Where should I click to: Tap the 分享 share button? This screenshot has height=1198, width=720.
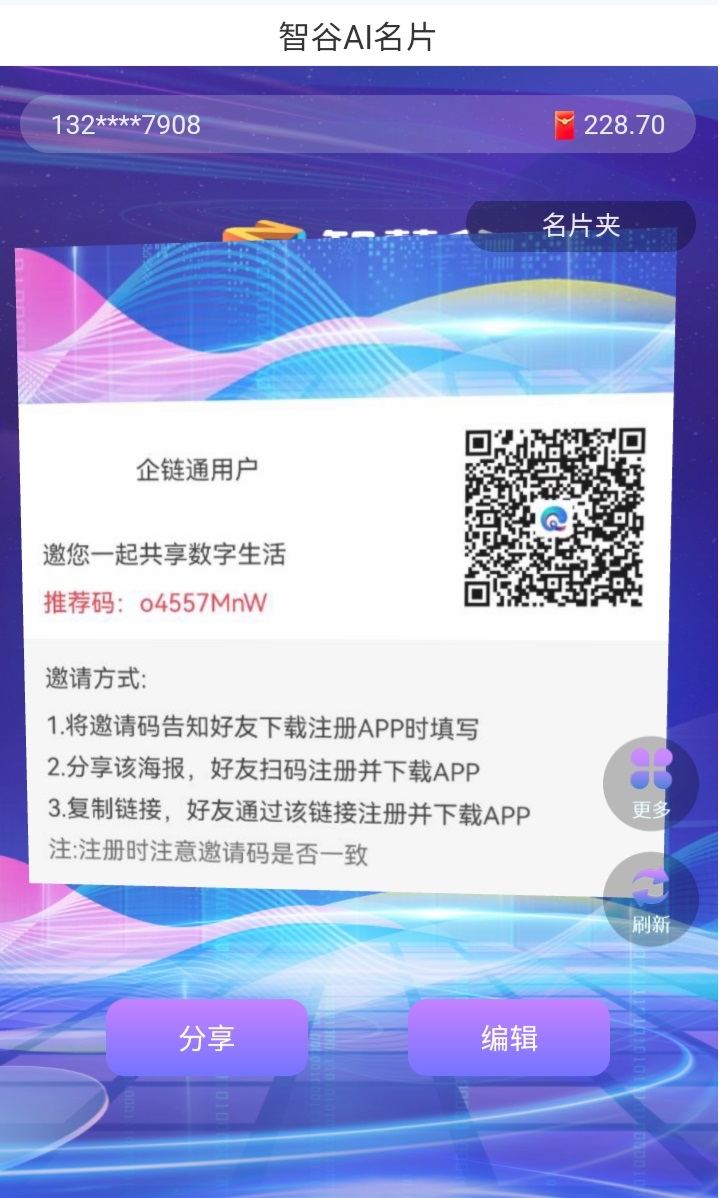click(207, 1038)
